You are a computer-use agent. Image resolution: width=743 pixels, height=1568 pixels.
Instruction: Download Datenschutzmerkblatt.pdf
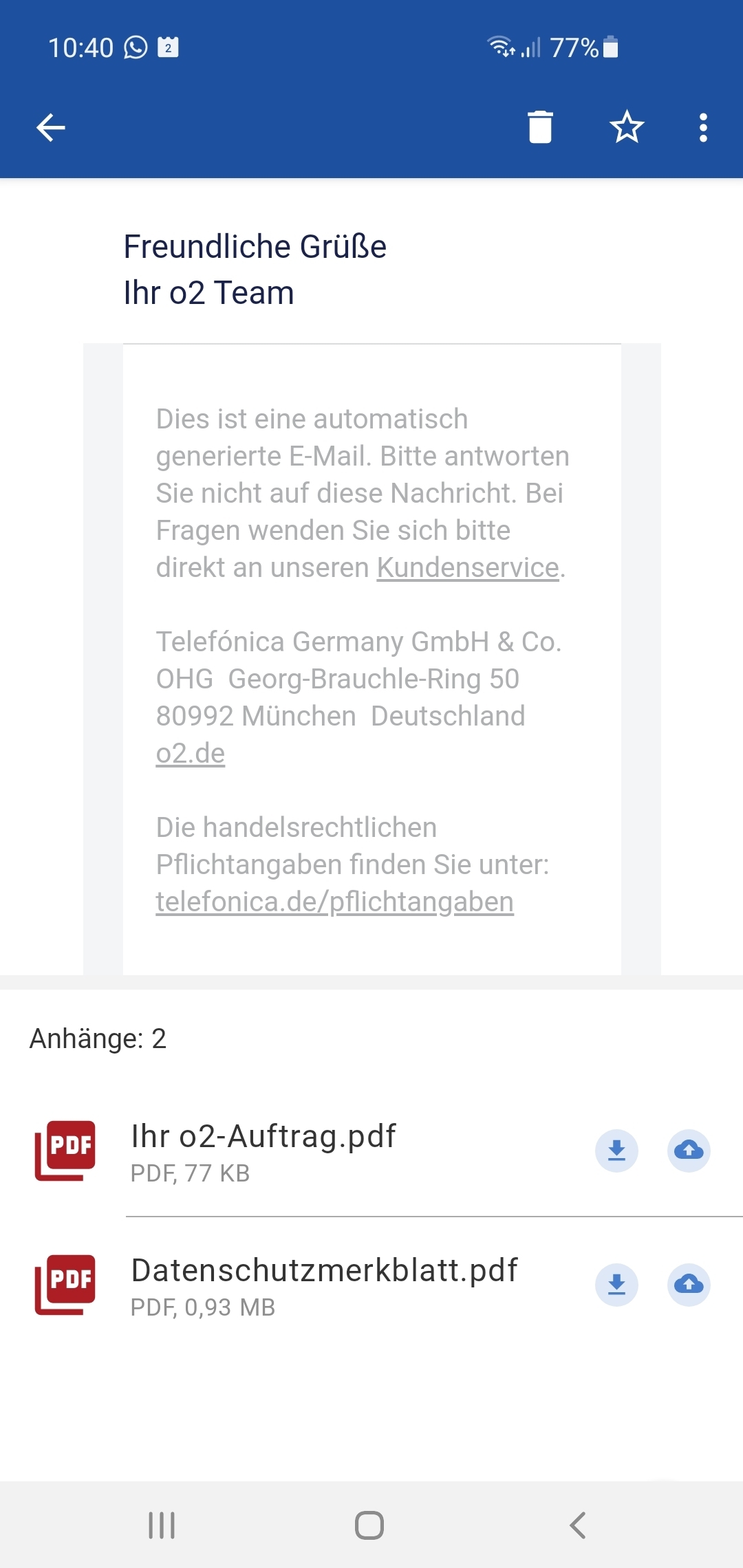[x=616, y=1285]
